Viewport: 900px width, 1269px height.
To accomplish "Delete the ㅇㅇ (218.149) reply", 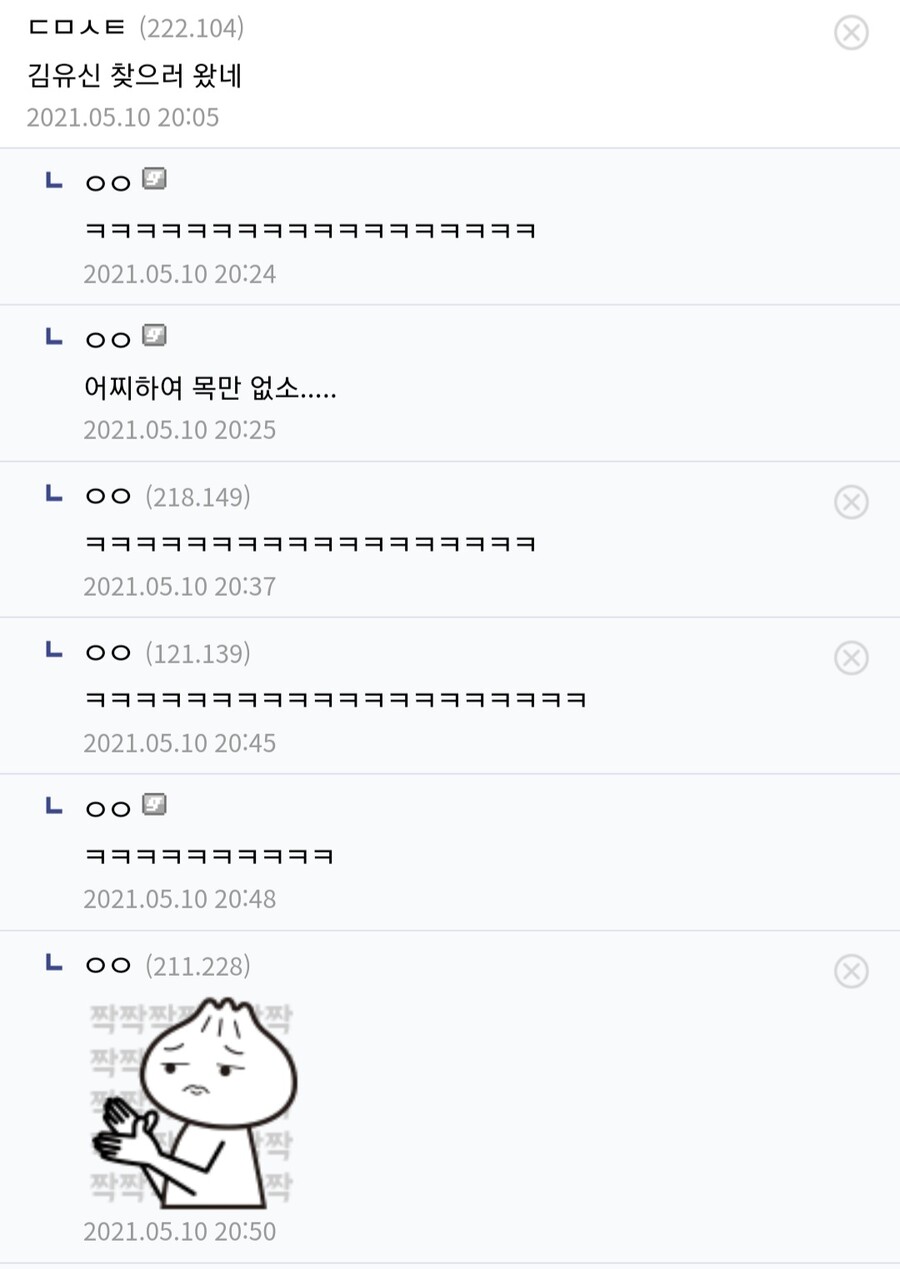I will pos(851,501).
